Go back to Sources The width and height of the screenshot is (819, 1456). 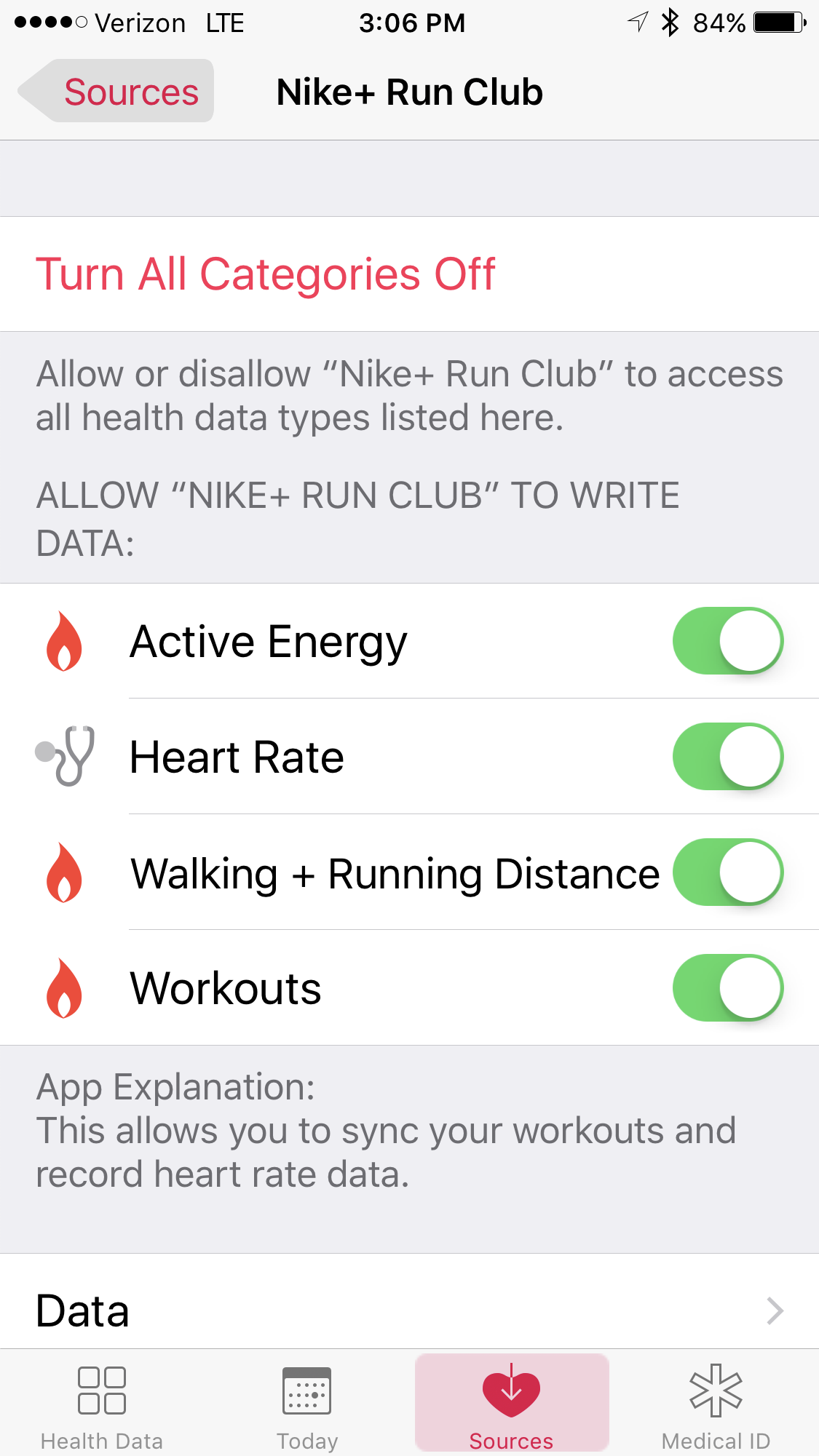tap(116, 91)
